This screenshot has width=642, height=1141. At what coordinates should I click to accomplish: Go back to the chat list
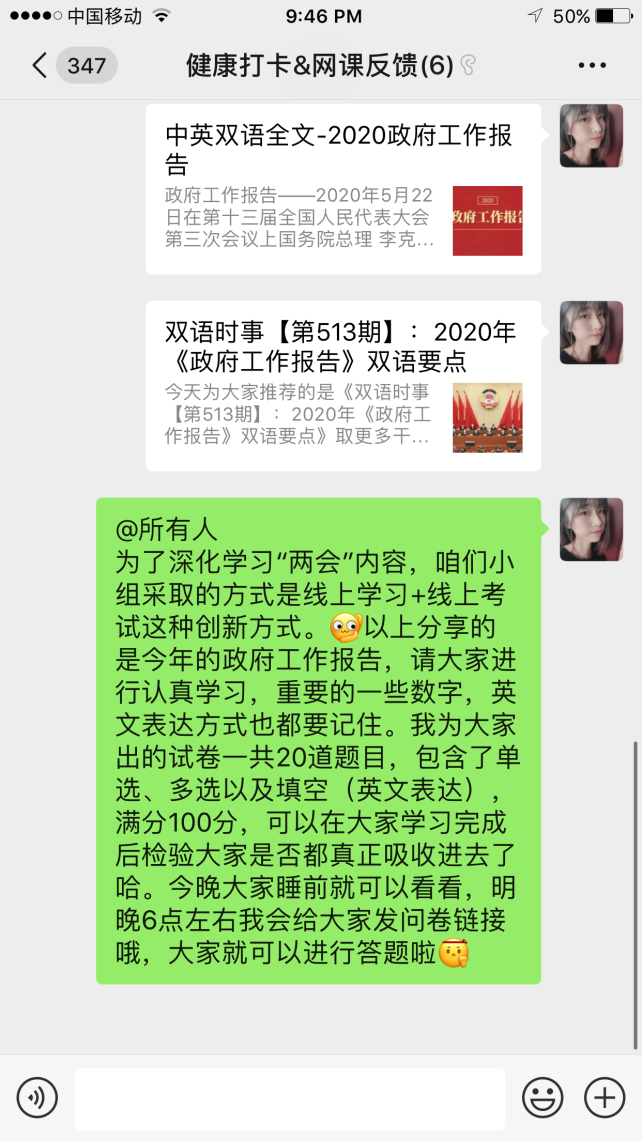point(40,67)
